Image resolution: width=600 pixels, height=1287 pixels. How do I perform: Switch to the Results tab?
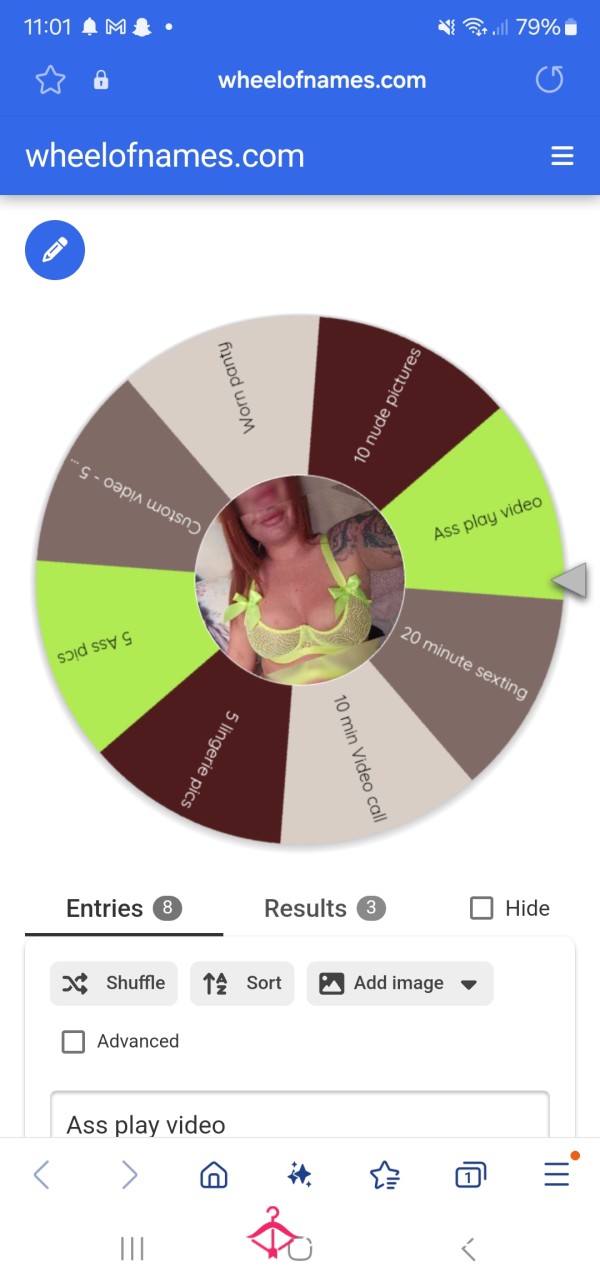coord(324,908)
